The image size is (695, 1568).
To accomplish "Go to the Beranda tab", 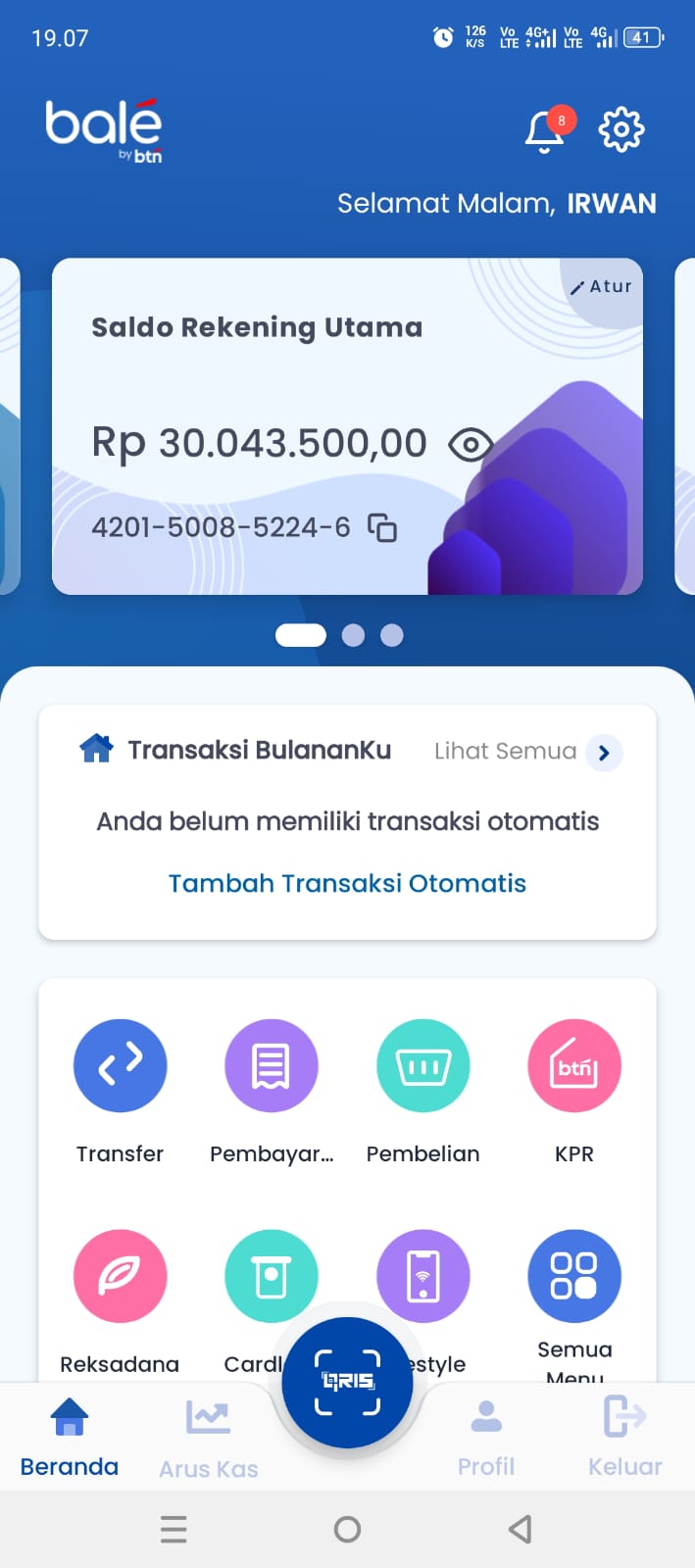I will 70,1438.
